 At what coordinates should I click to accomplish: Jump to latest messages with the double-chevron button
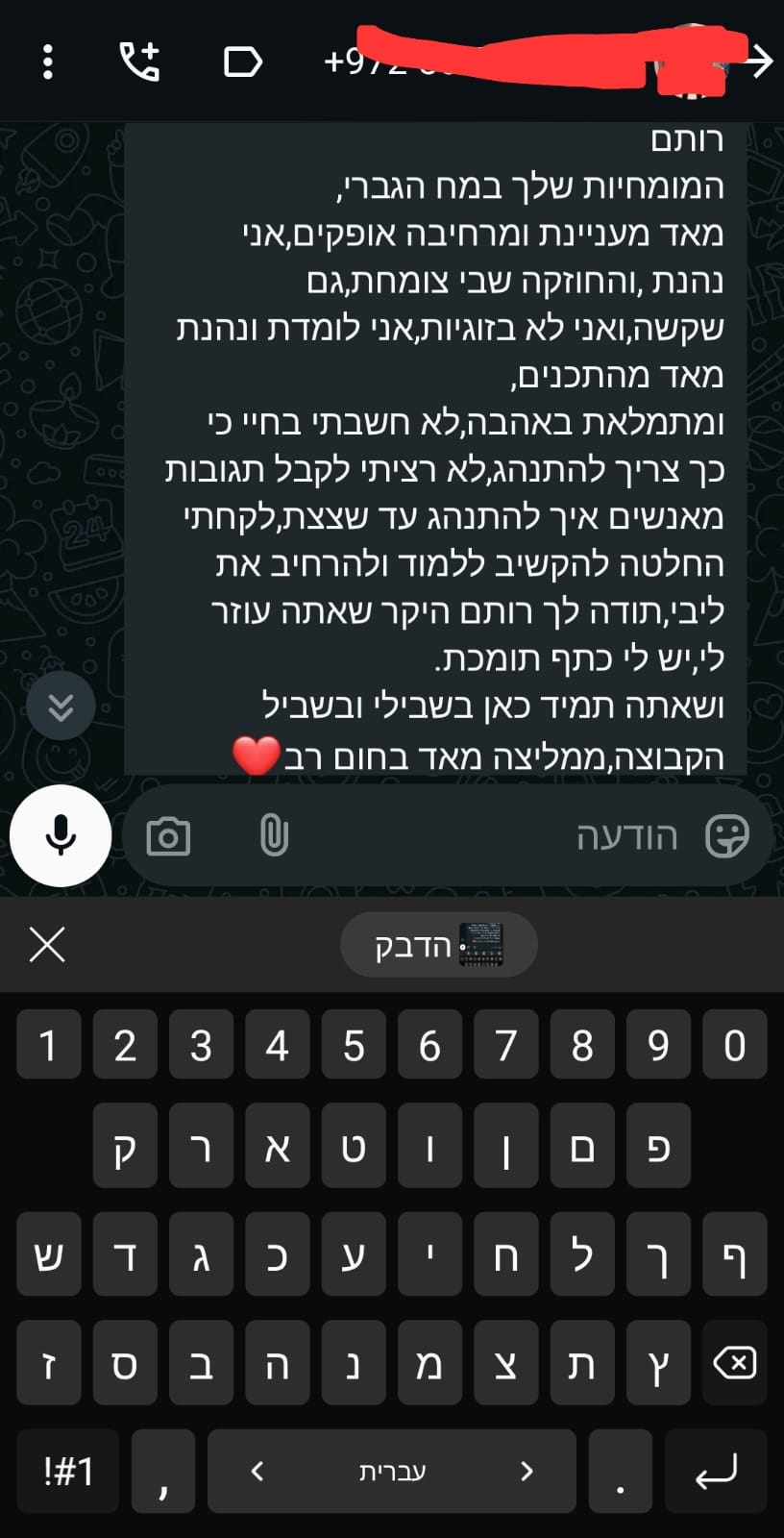point(61,707)
